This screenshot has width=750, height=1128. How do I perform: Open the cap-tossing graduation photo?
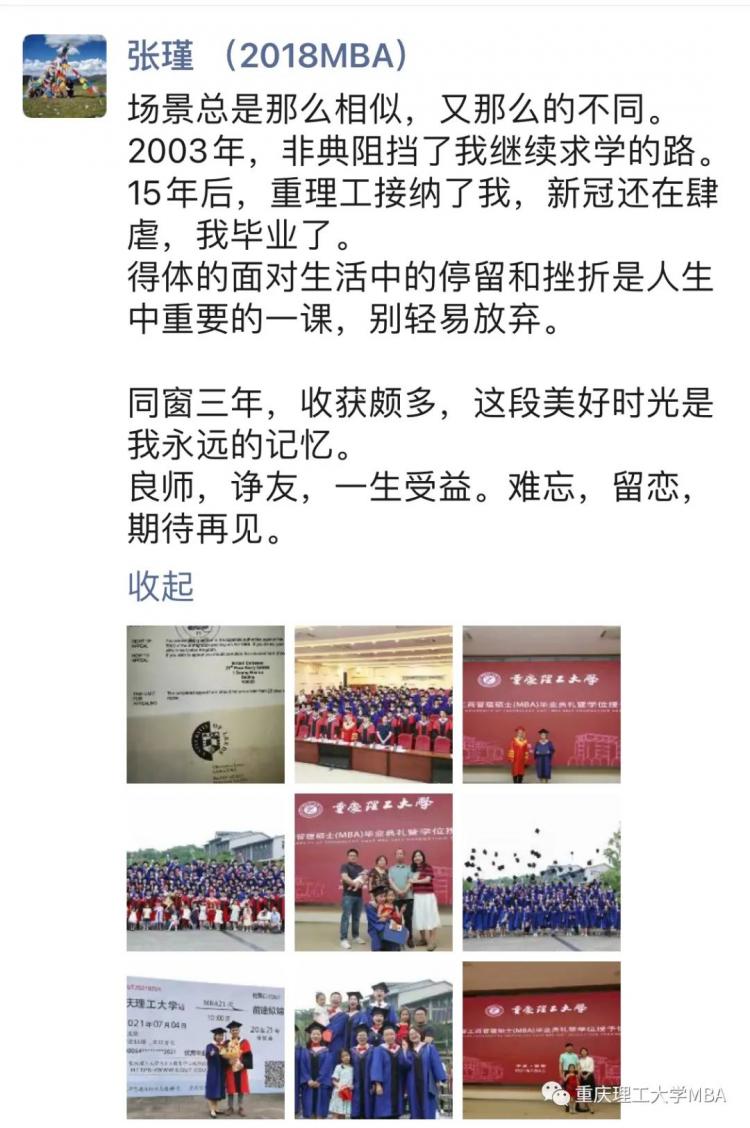click(541, 872)
